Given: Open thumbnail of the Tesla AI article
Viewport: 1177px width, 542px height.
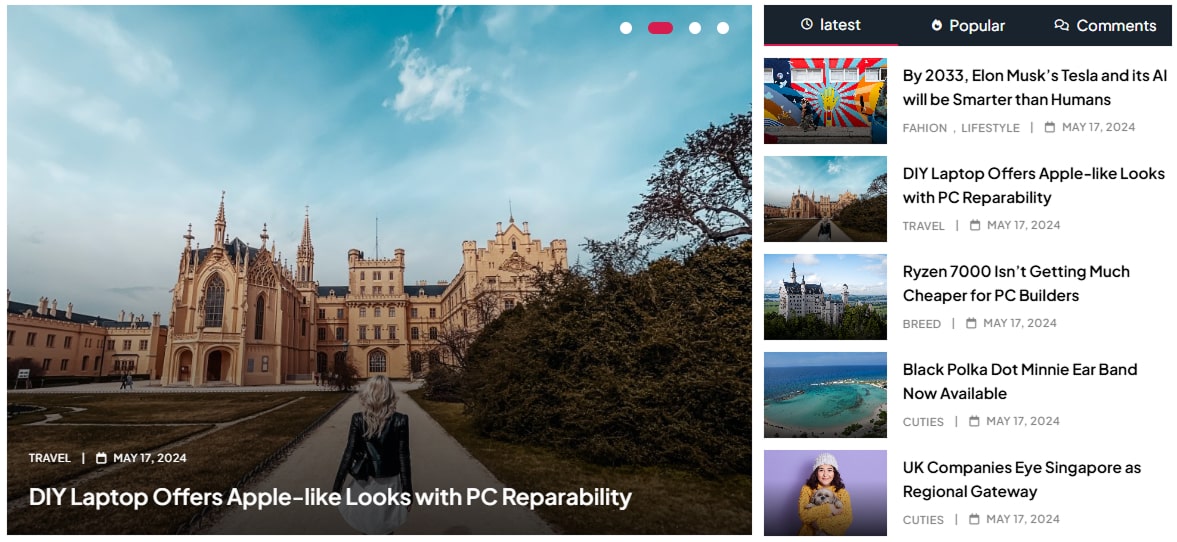Looking at the screenshot, I should (825, 101).
